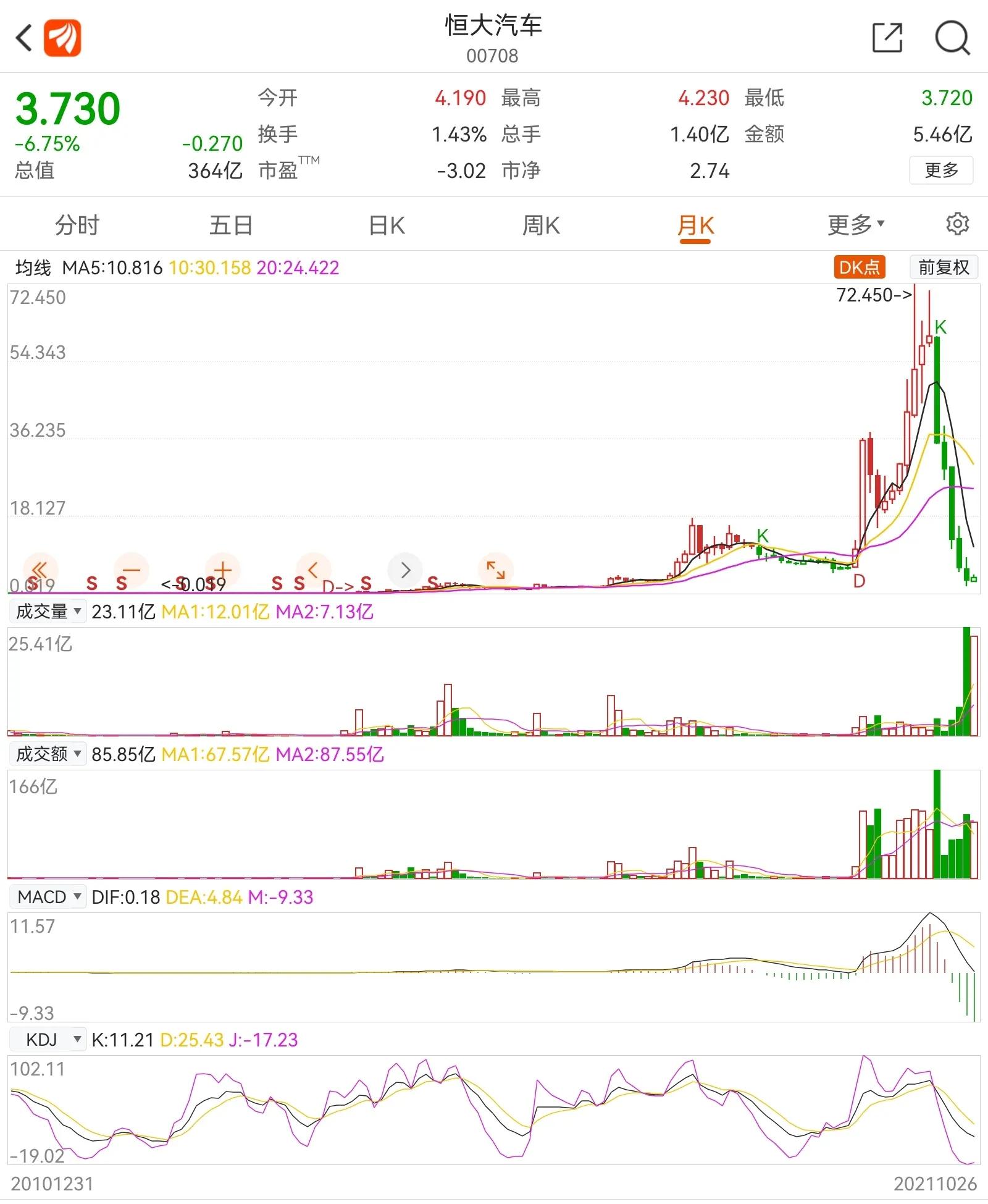Image resolution: width=988 pixels, height=1204 pixels.
Task: Select the 分时 chart tab
Action: pos(77,224)
